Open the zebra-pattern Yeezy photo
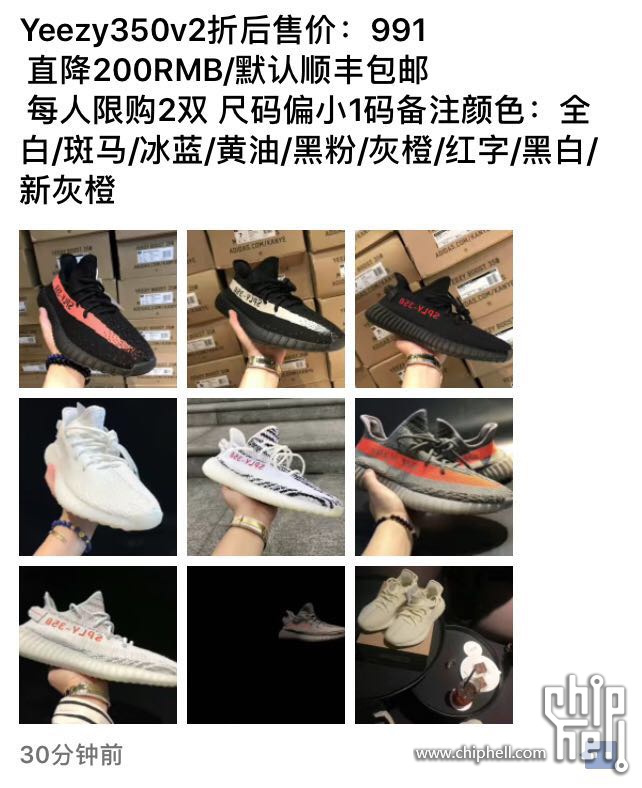Screen dimensions: 642x788 [x=266, y=477]
